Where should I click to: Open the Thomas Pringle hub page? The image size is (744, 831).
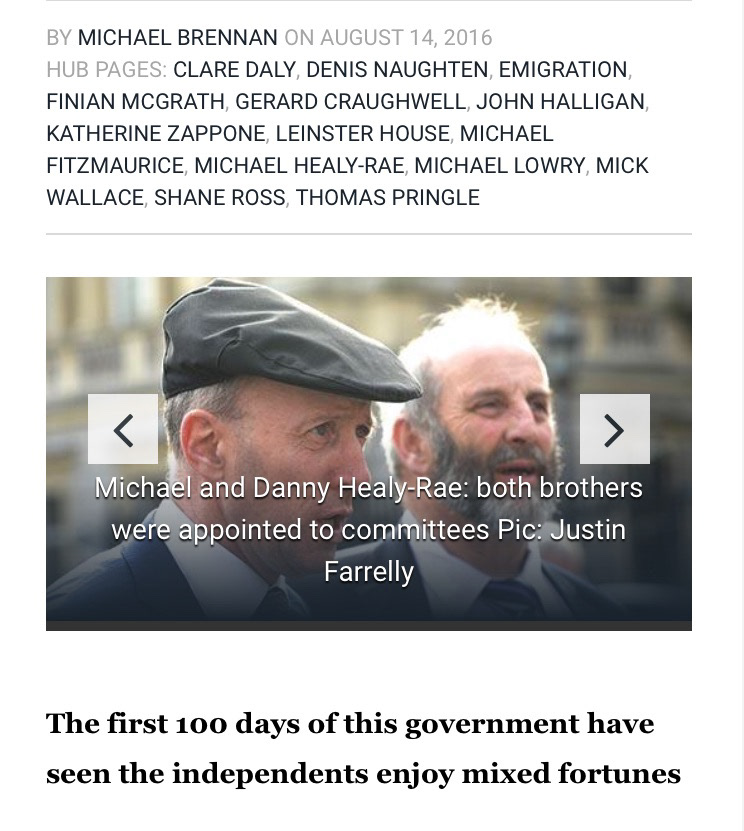point(387,198)
